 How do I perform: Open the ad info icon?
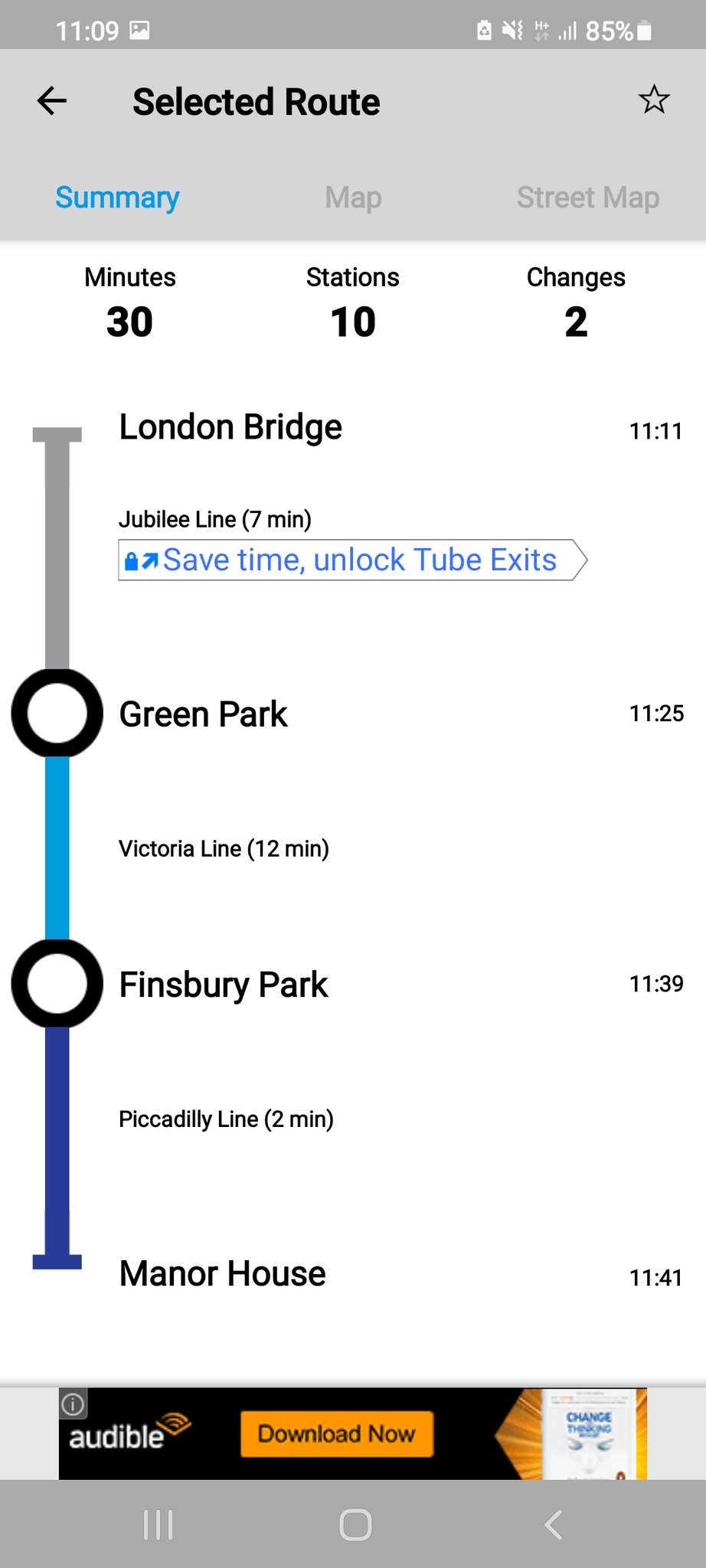73,1404
